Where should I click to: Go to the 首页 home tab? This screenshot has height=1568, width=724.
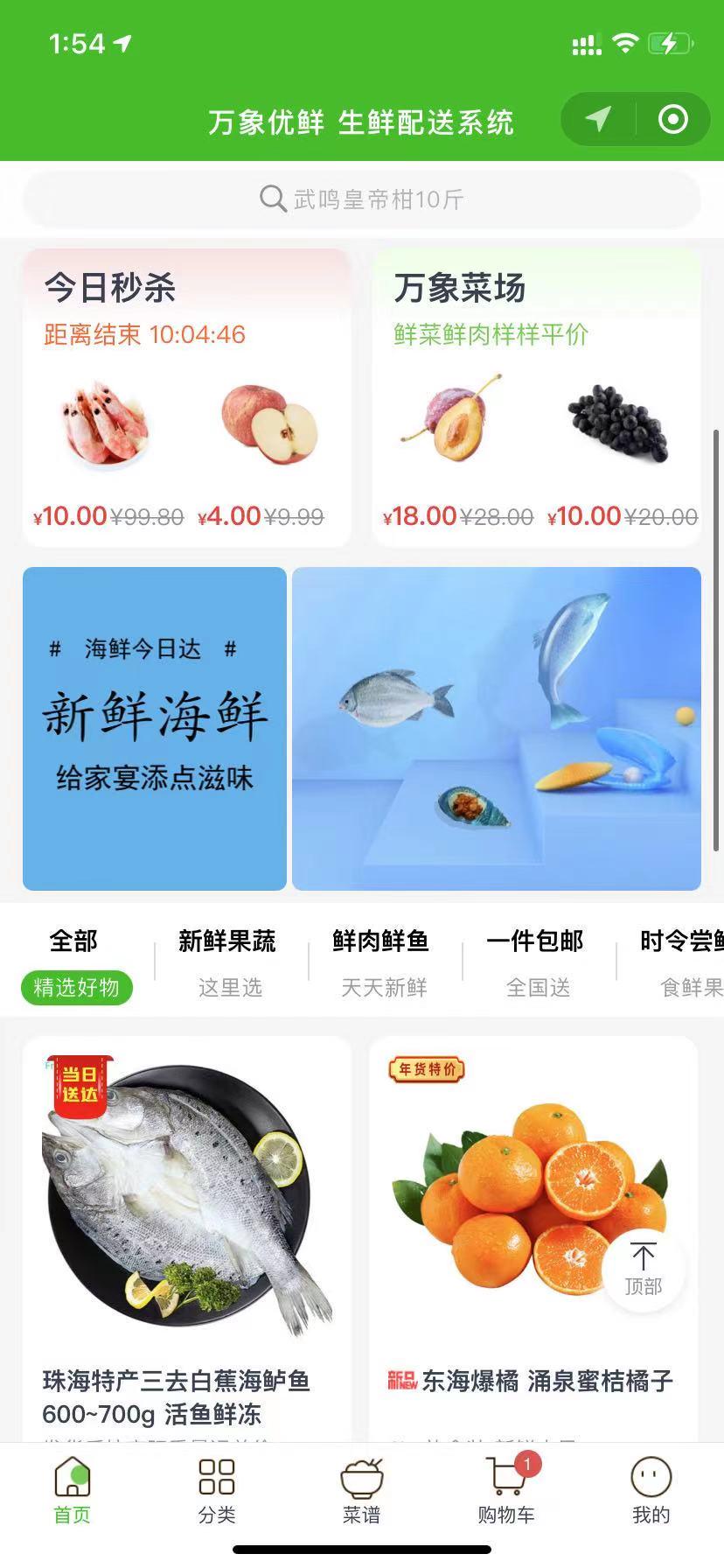coord(73,1491)
